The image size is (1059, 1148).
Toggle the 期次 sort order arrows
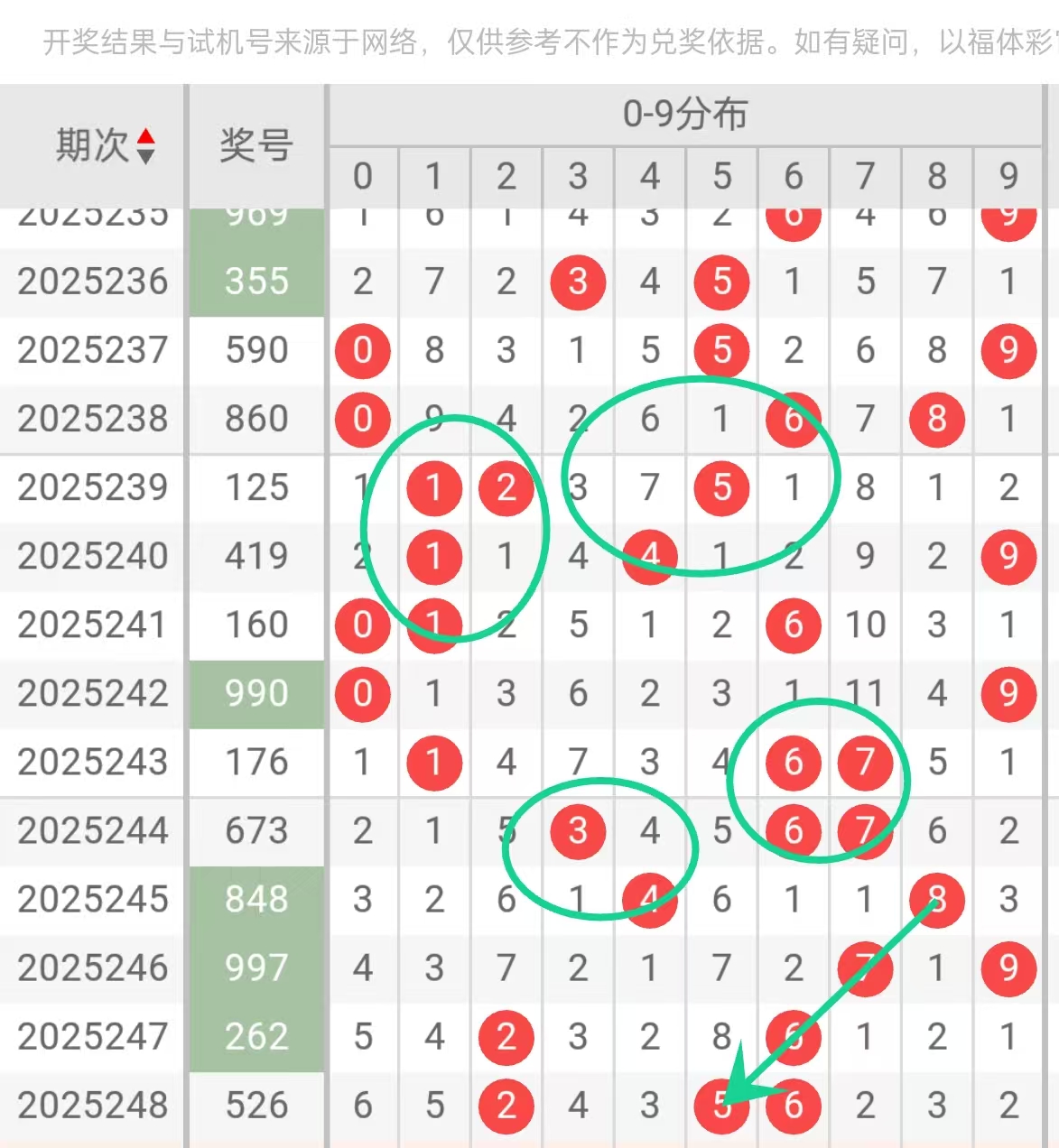[146, 146]
